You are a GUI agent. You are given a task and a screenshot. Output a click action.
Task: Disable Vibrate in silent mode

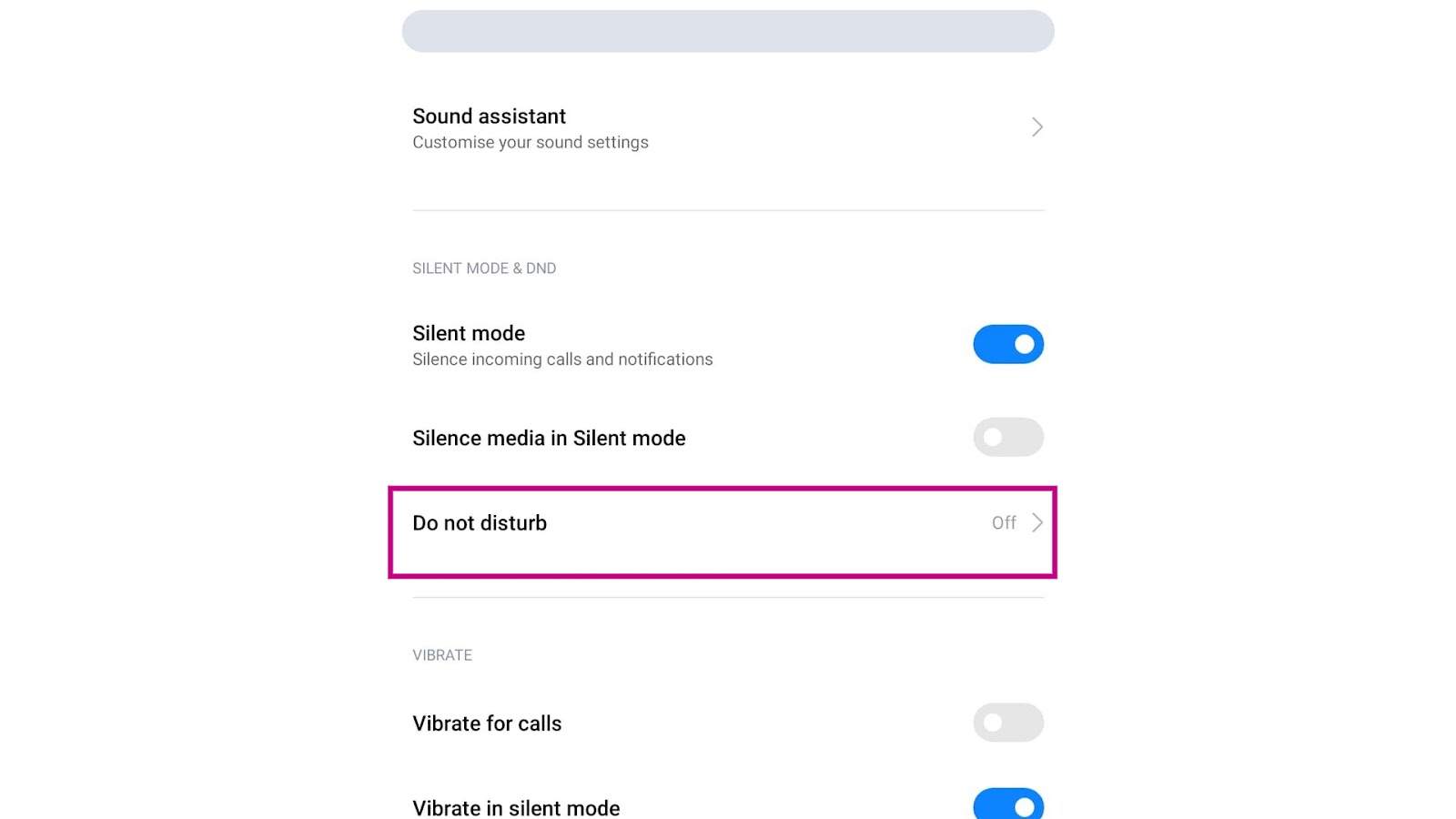1007,805
